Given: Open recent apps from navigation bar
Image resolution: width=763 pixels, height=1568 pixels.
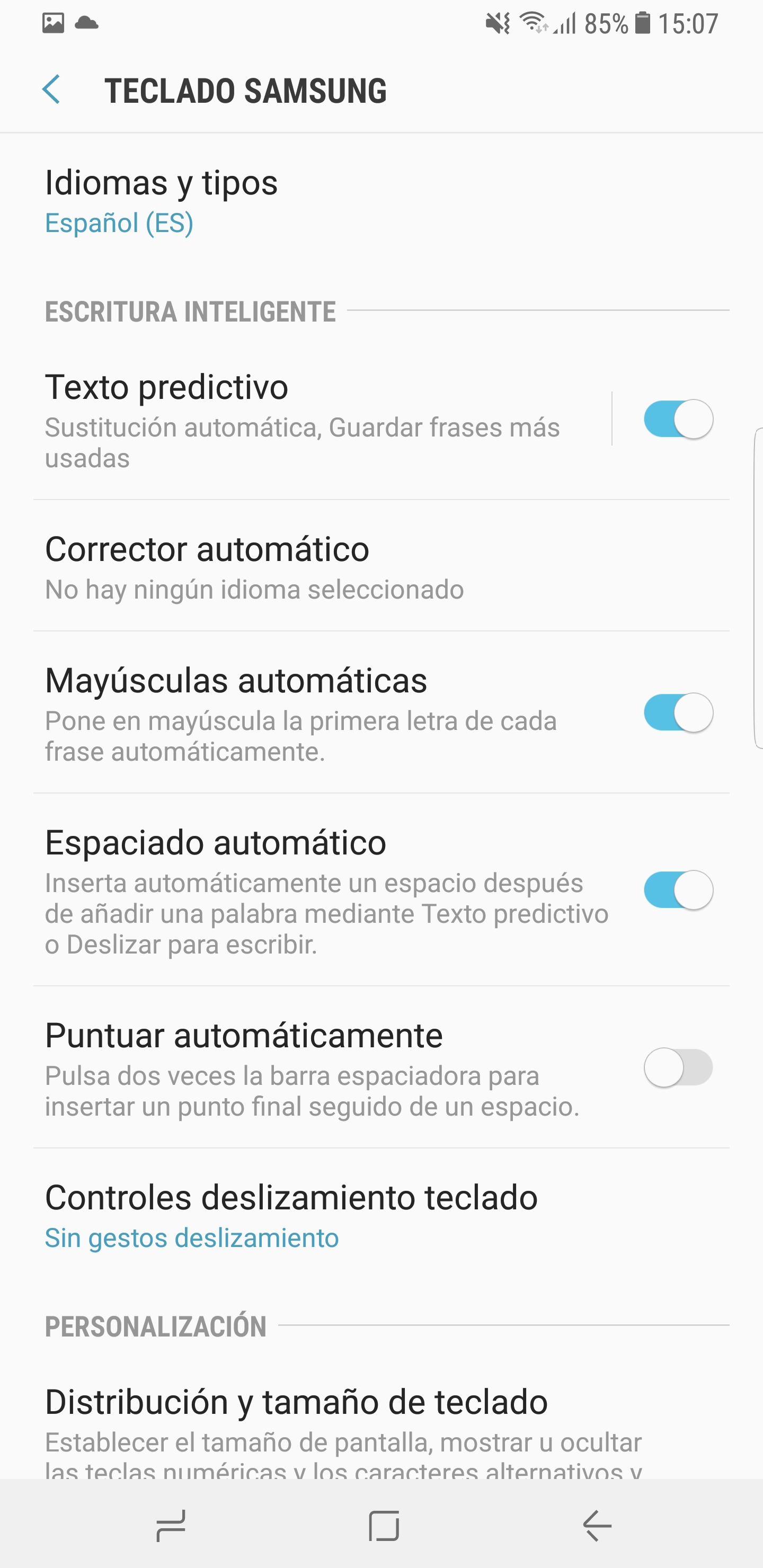Looking at the screenshot, I should pos(171,1526).
